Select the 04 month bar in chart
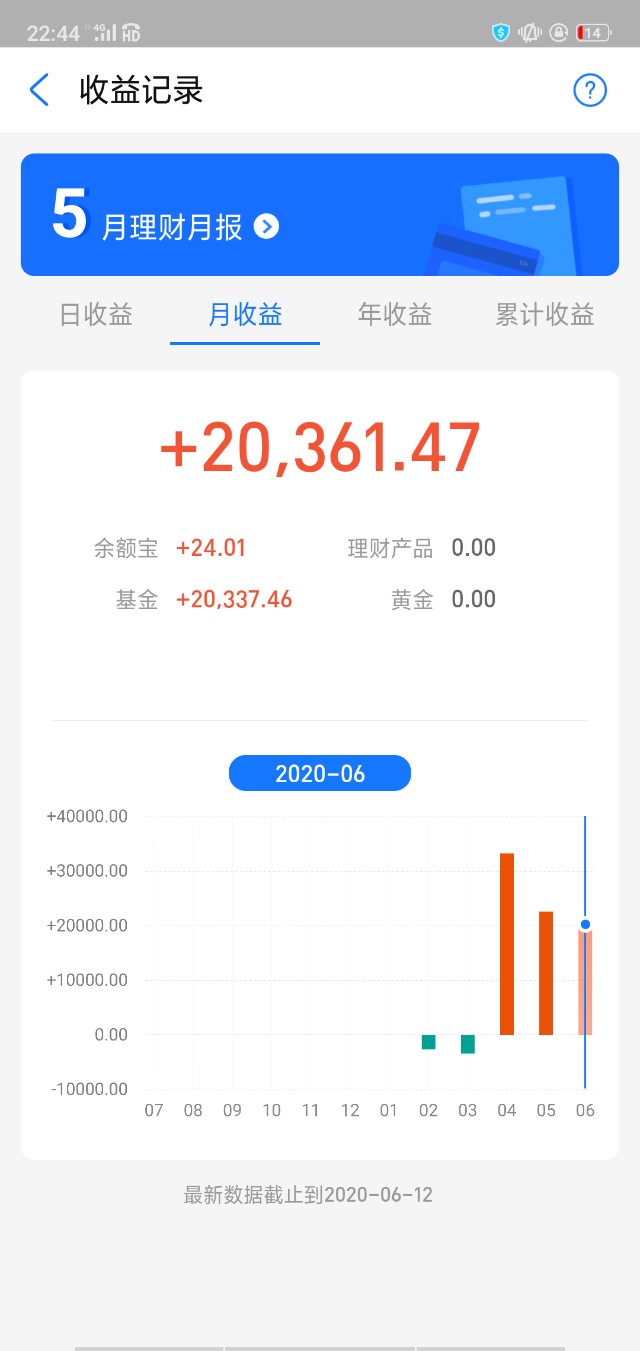 click(x=507, y=944)
